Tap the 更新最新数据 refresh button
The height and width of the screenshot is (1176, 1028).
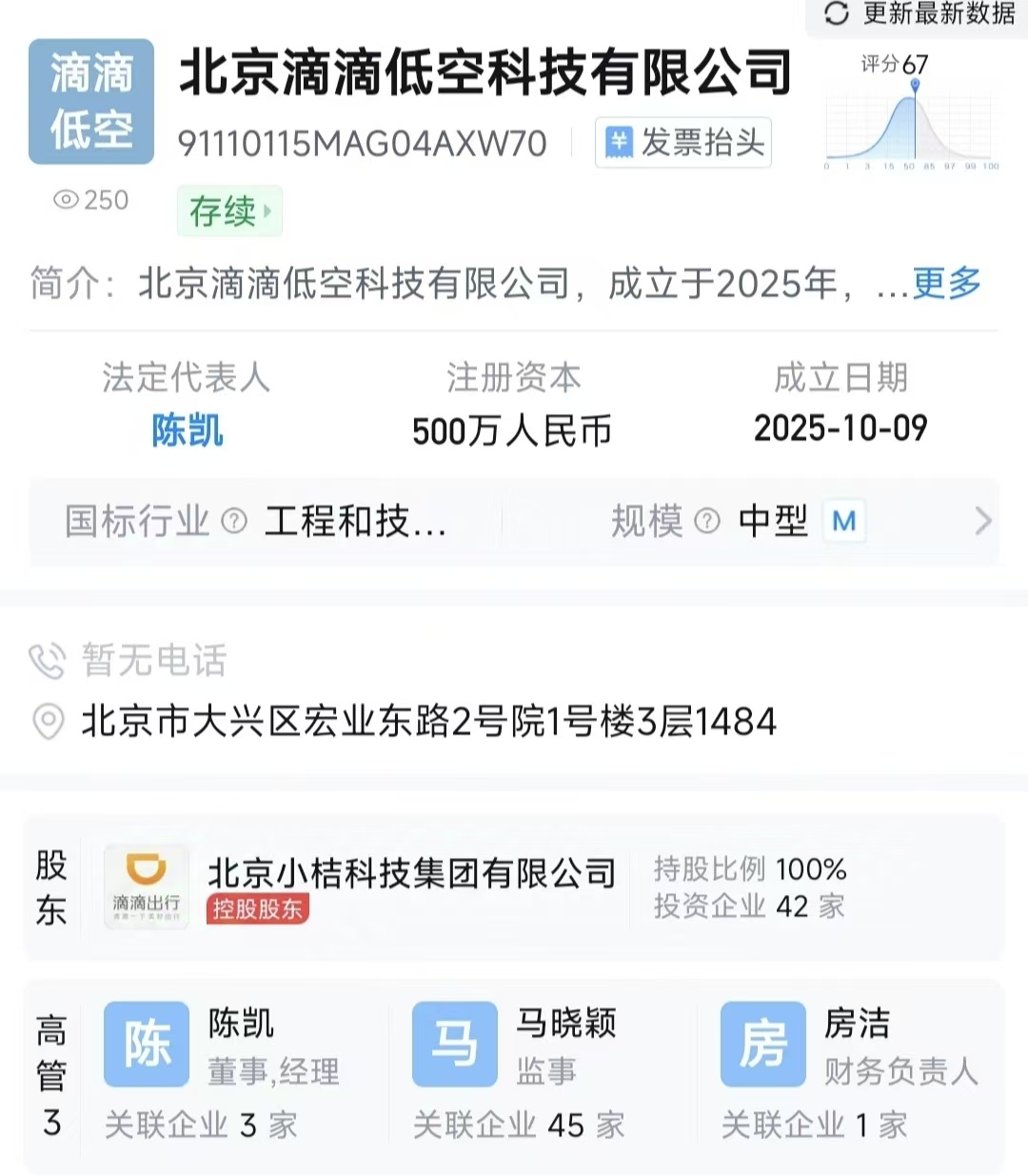(x=919, y=14)
